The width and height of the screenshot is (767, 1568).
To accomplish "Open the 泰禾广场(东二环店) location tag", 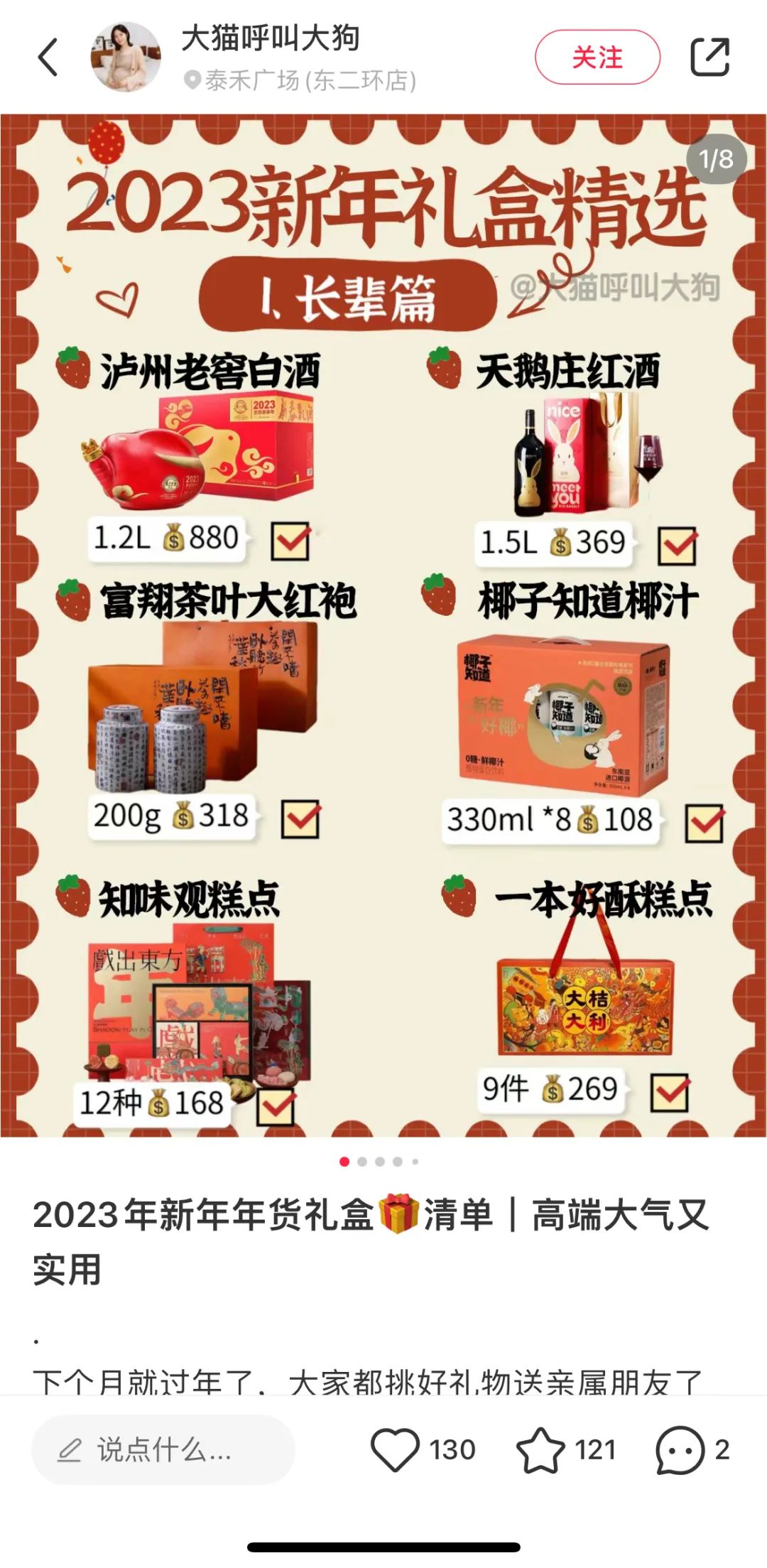I will pos(299,80).
